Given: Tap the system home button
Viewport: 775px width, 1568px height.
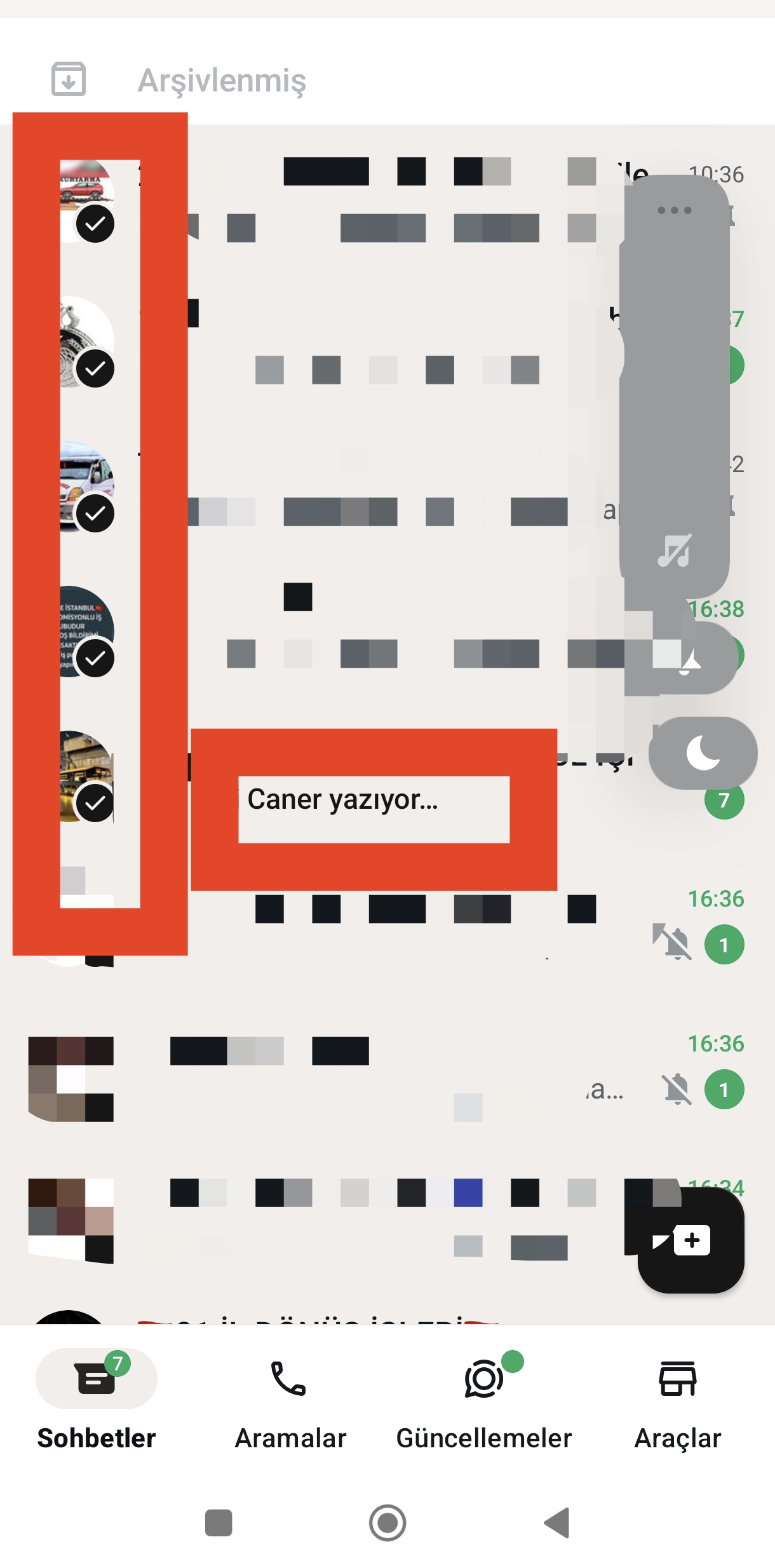Looking at the screenshot, I should pos(387,1523).
